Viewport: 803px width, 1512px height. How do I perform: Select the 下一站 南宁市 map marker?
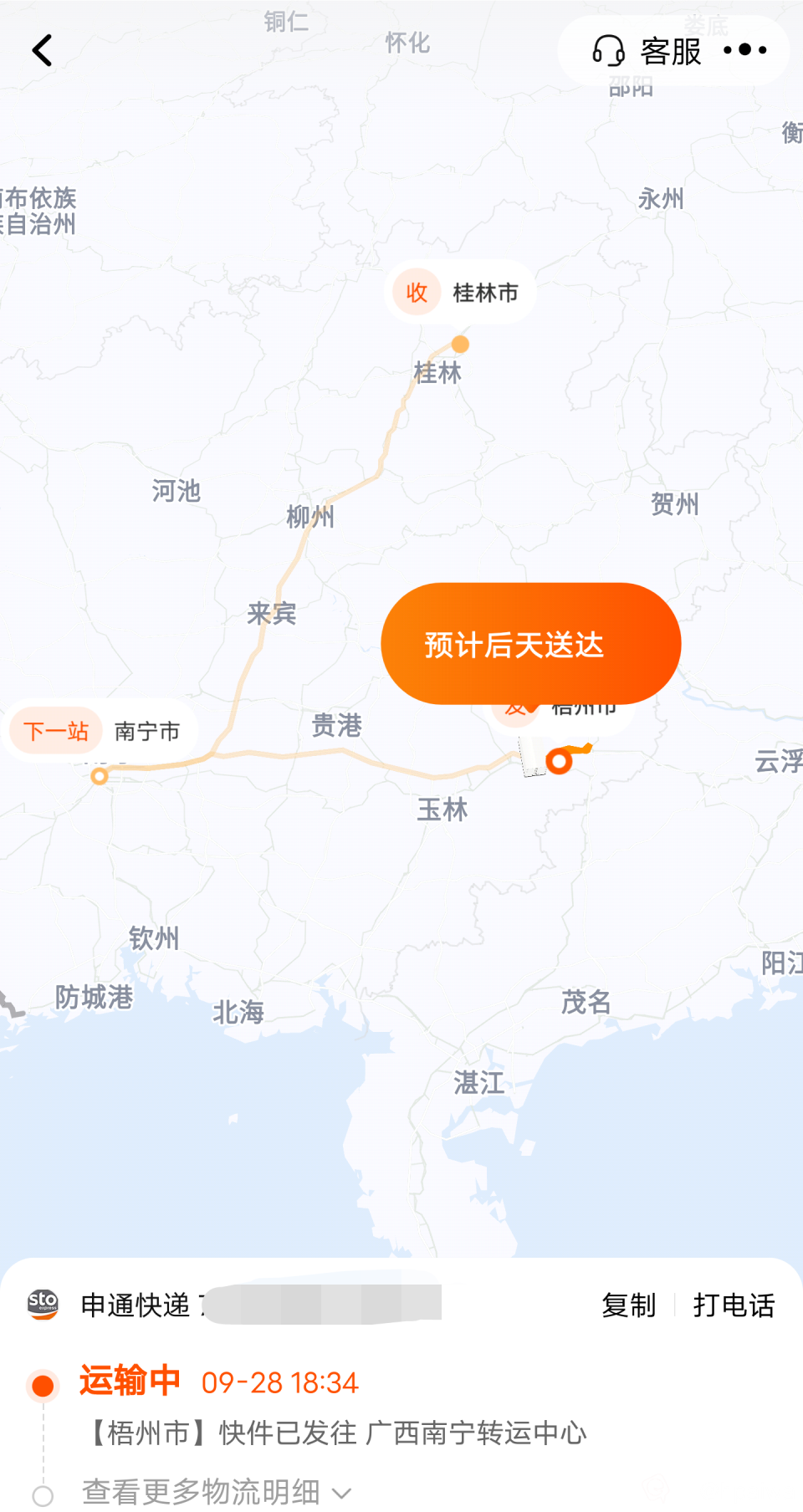pos(102,731)
